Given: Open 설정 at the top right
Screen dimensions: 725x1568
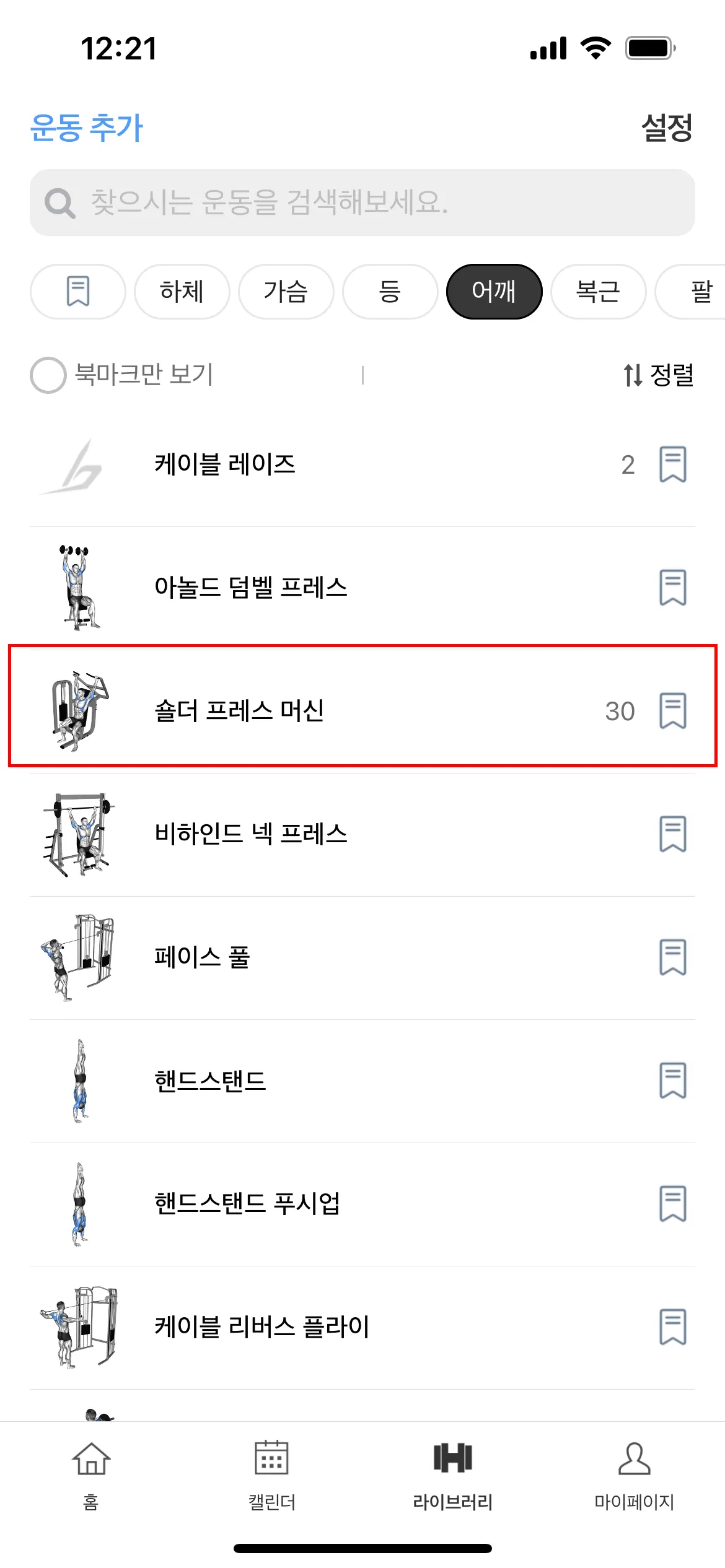Looking at the screenshot, I should click(x=666, y=128).
